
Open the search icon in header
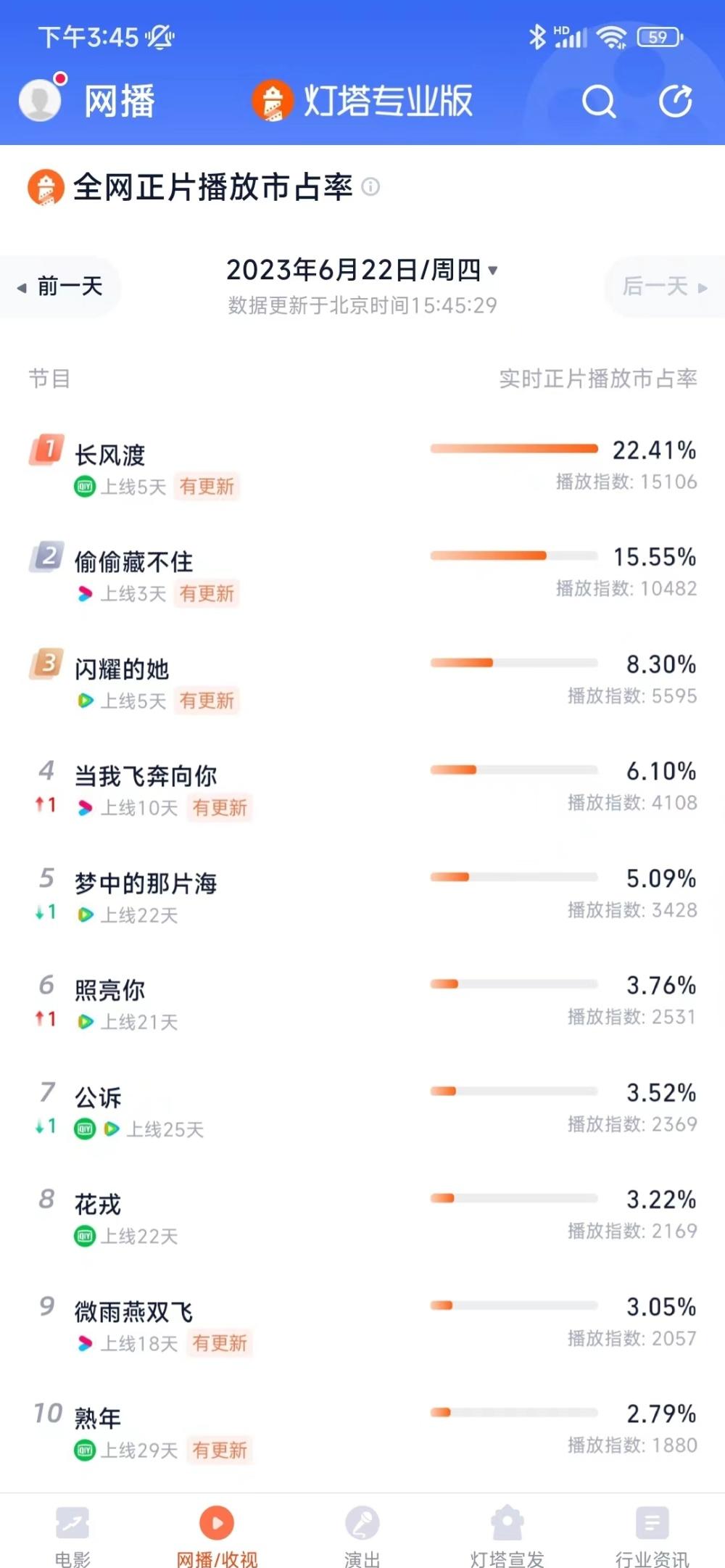click(x=599, y=102)
